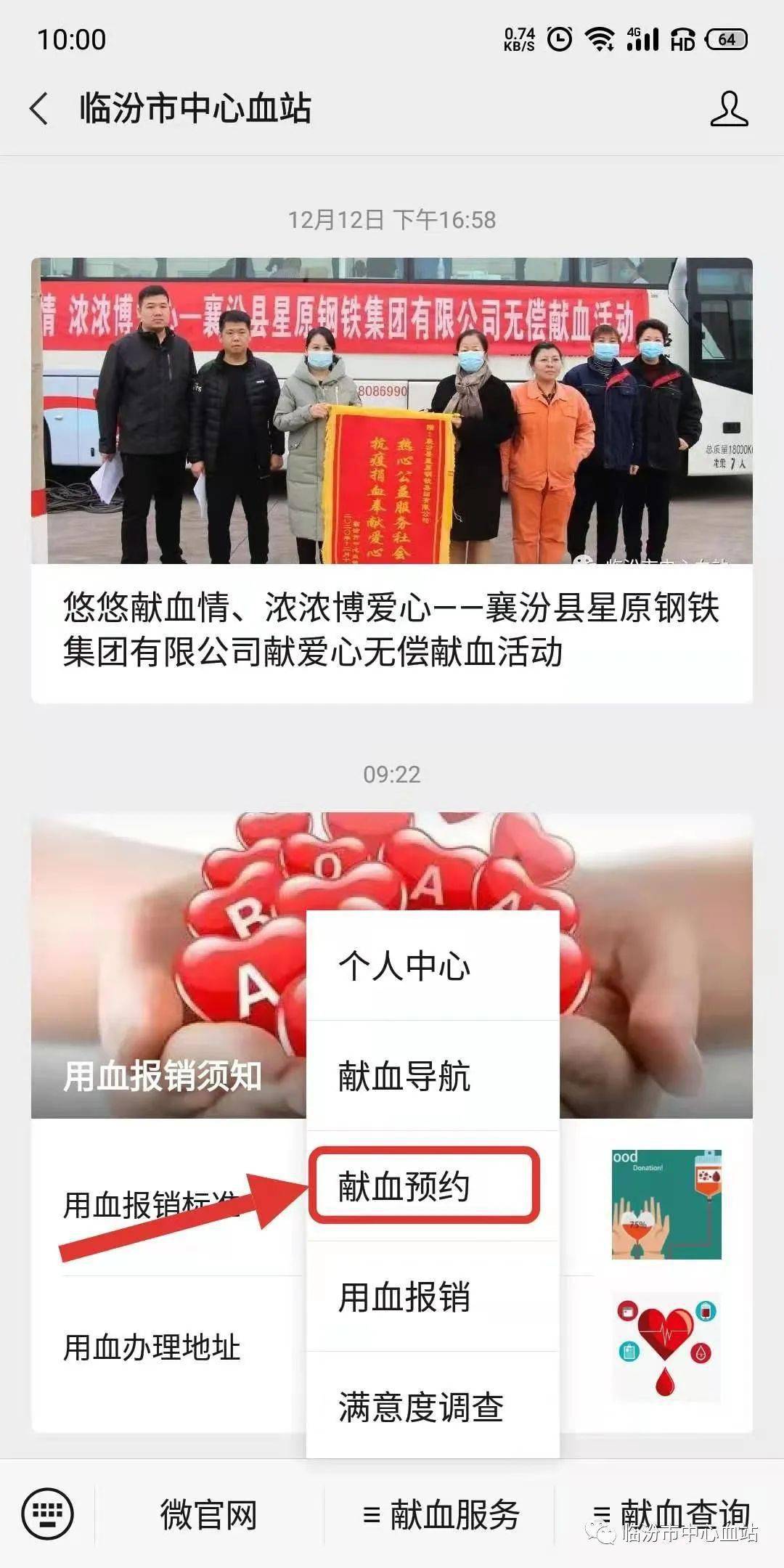Viewport: 784px width, 1568px height.
Task: Open the 微官网 bottom menu
Action: [x=209, y=1515]
